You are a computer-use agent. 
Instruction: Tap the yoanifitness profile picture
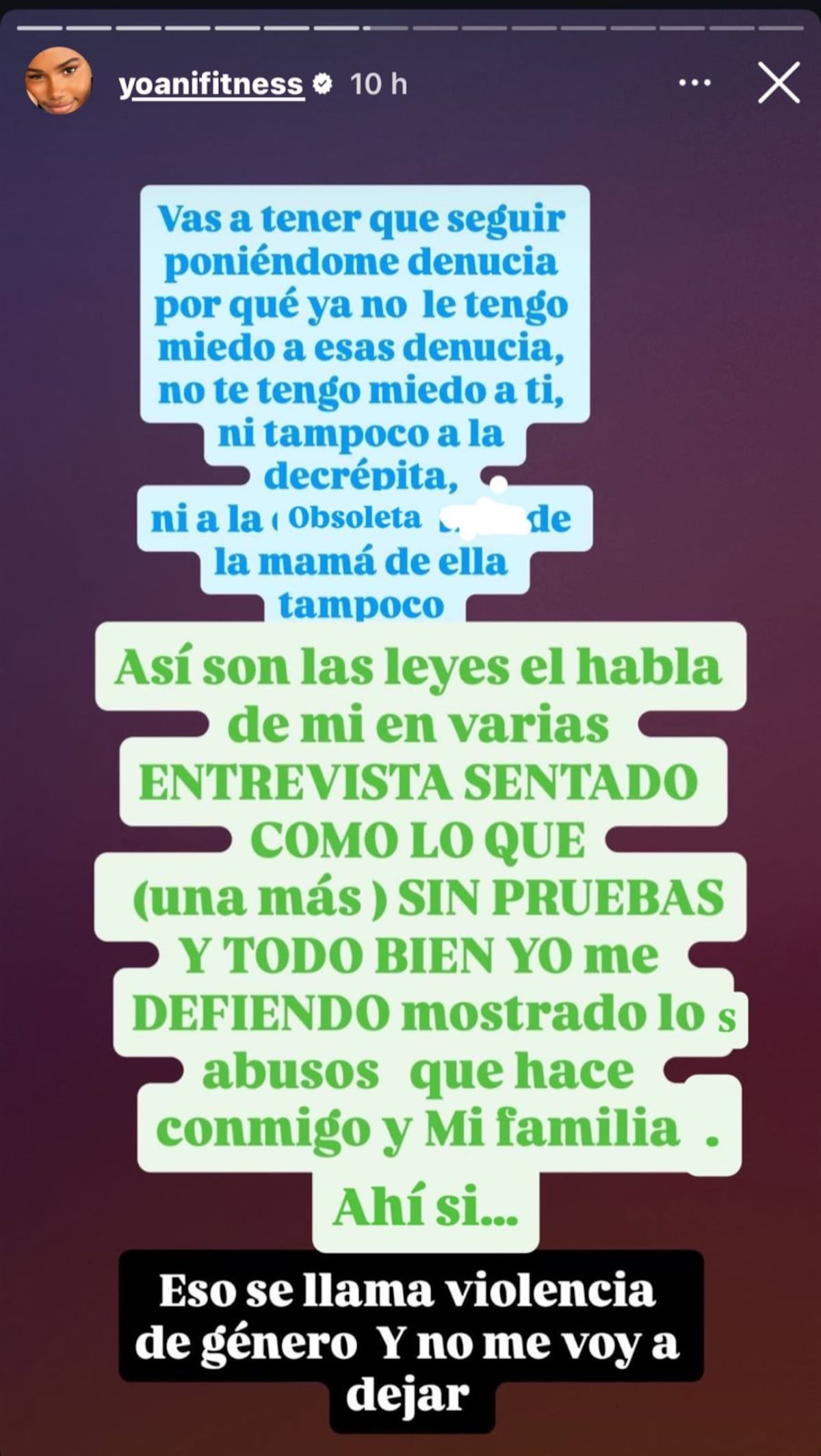click(x=59, y=82)
